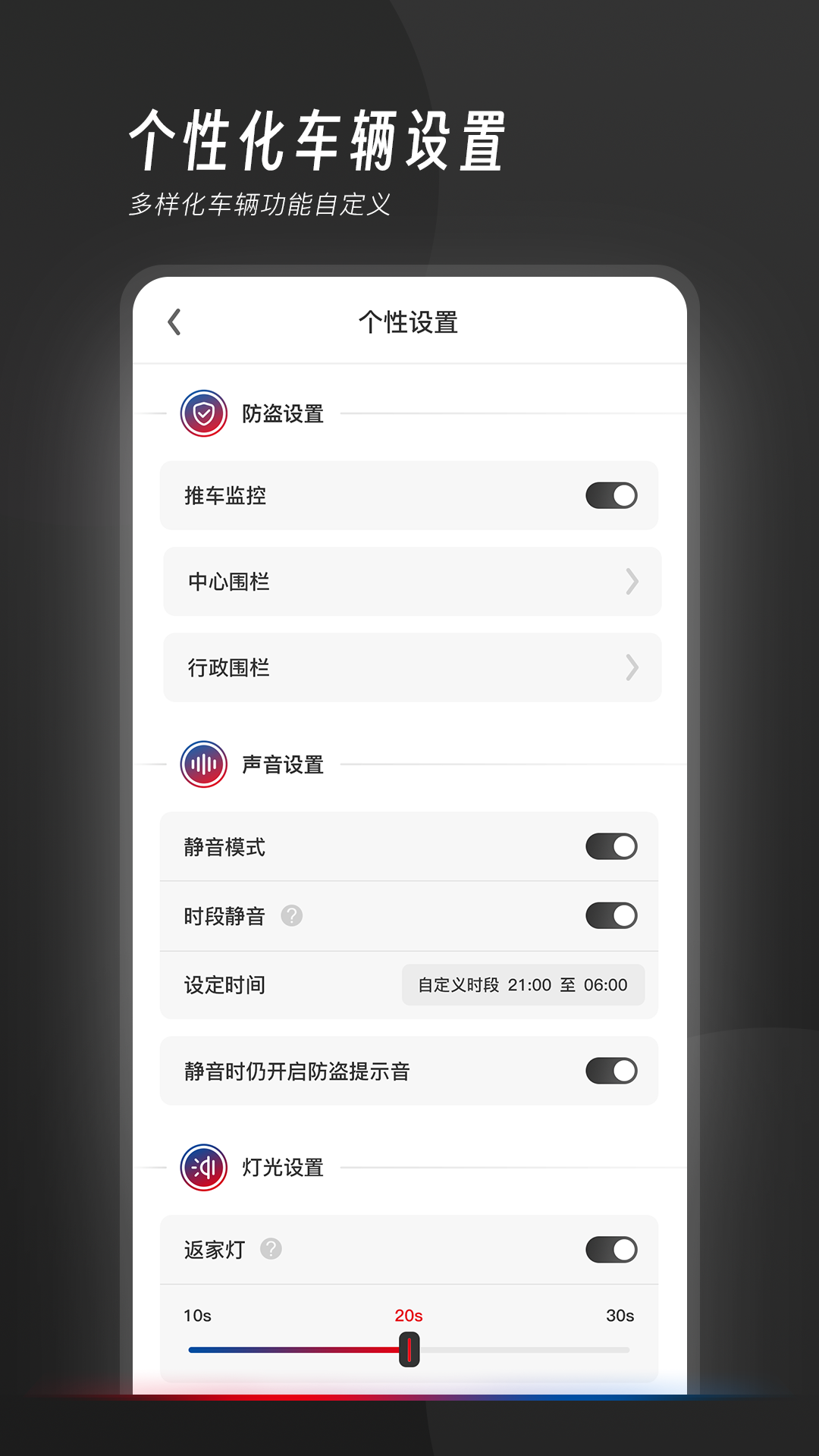
Task: Click the back arrow on 个性设置 page
Action: (x=175, y=322)
